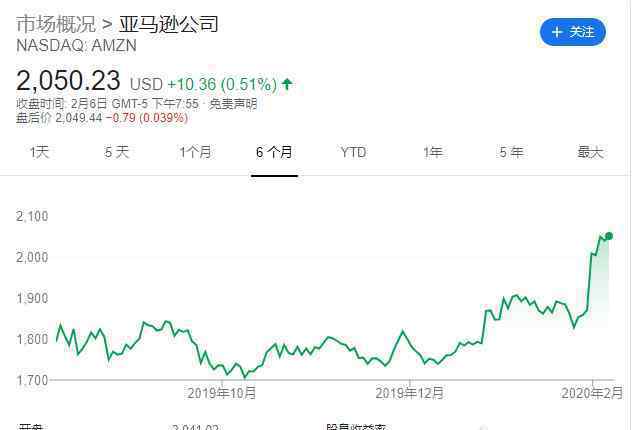632x430 pixels.
Task: Switch chart to the 1天 range
Action: point(39,152)
